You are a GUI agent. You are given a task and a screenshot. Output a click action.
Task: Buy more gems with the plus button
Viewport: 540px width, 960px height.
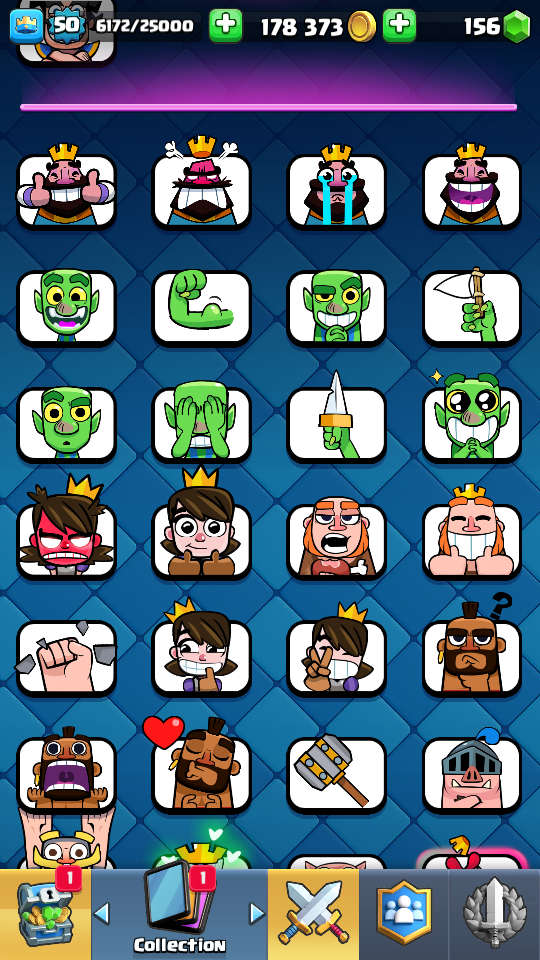399,25
